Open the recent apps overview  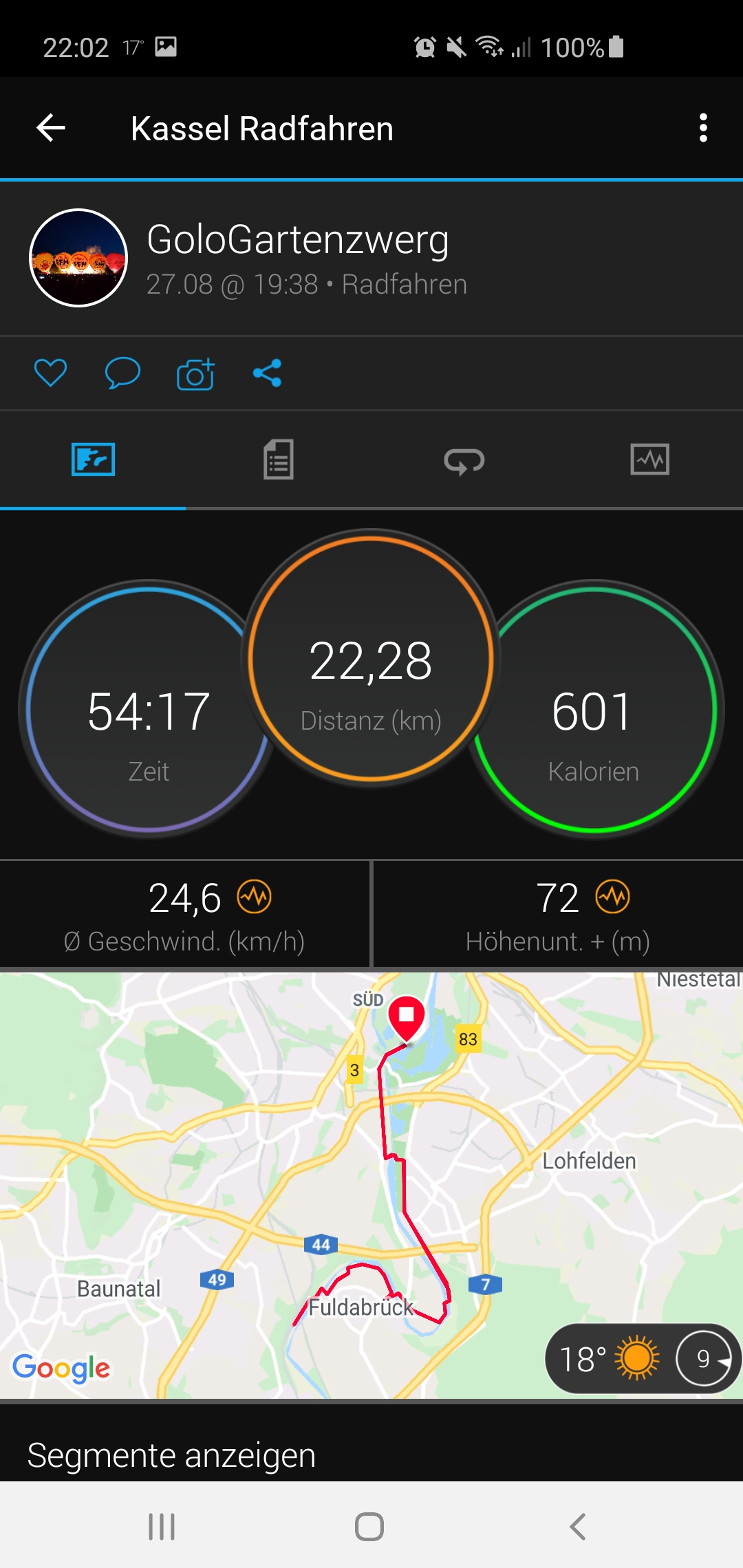coord(162,1527)
